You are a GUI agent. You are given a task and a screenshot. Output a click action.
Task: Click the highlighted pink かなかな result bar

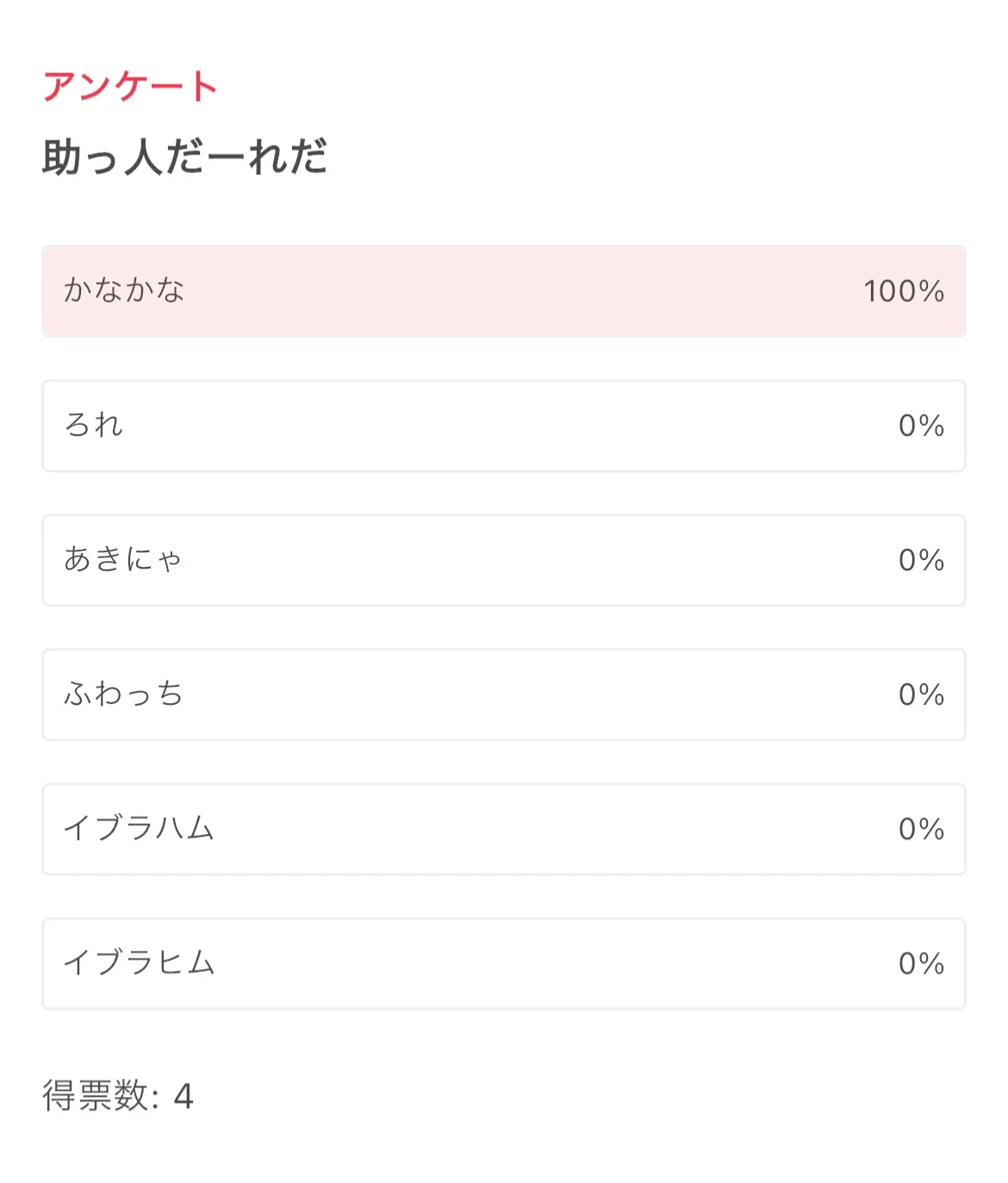click(x=504, y=291)
